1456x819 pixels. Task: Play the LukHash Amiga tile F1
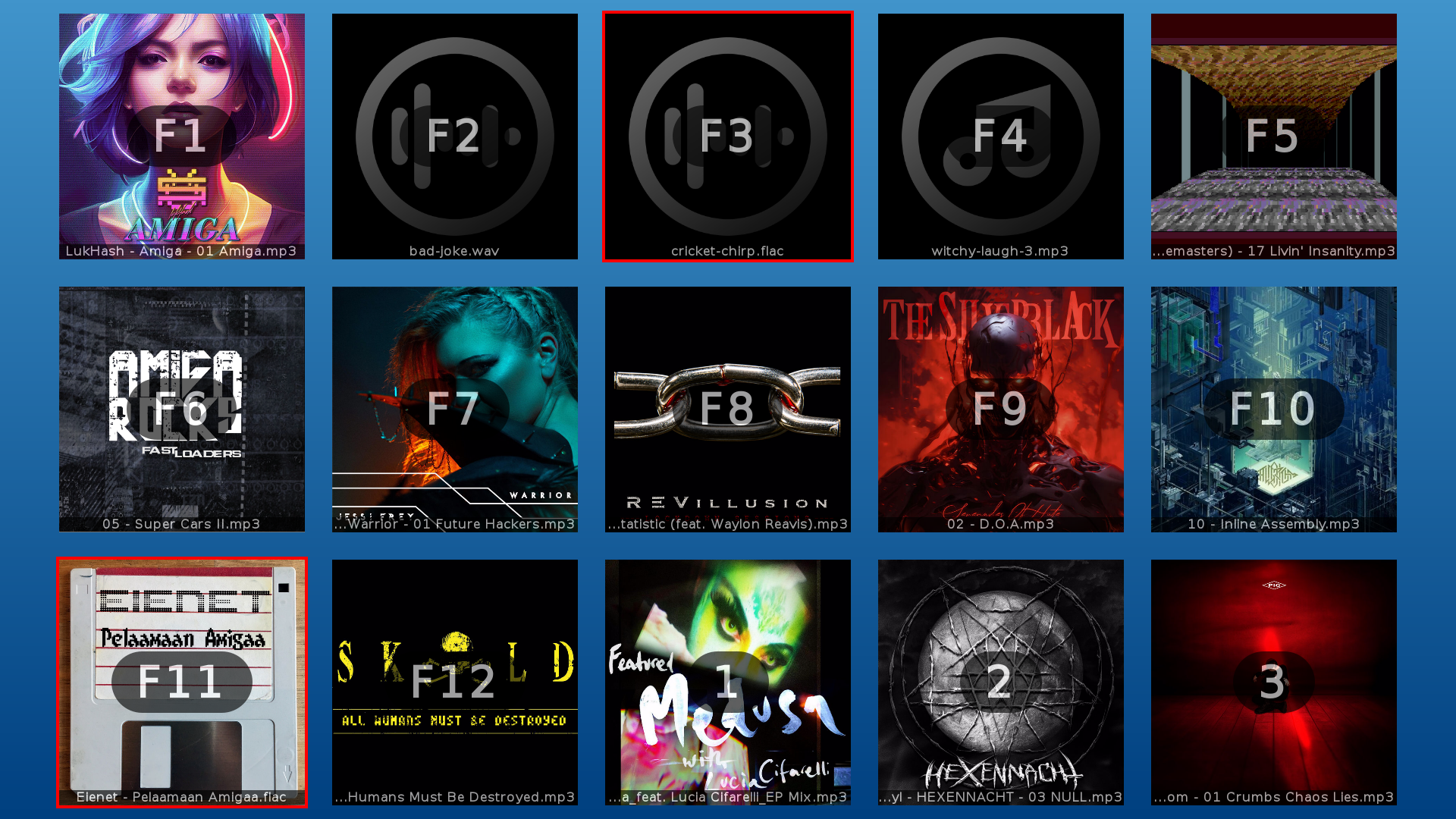click(182, 136)
